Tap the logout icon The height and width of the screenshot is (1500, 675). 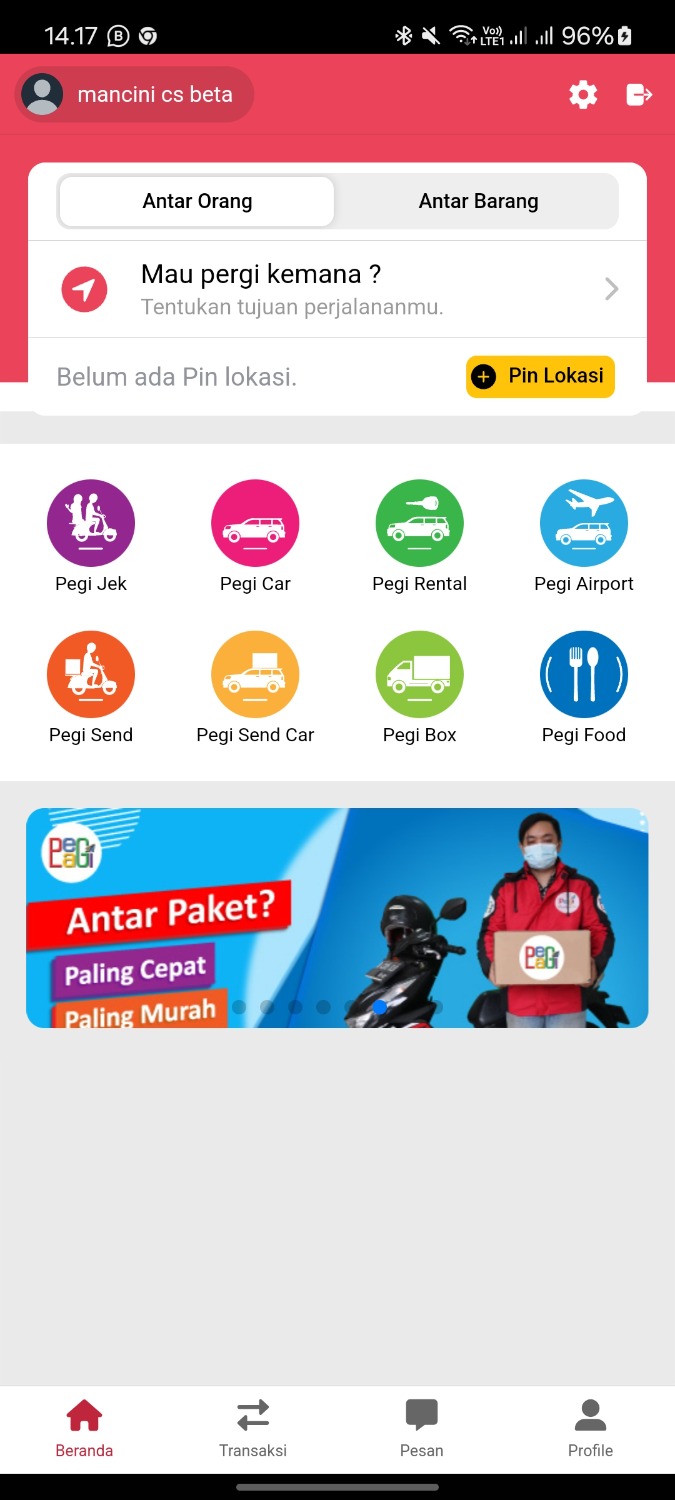[x=639, y=95]
